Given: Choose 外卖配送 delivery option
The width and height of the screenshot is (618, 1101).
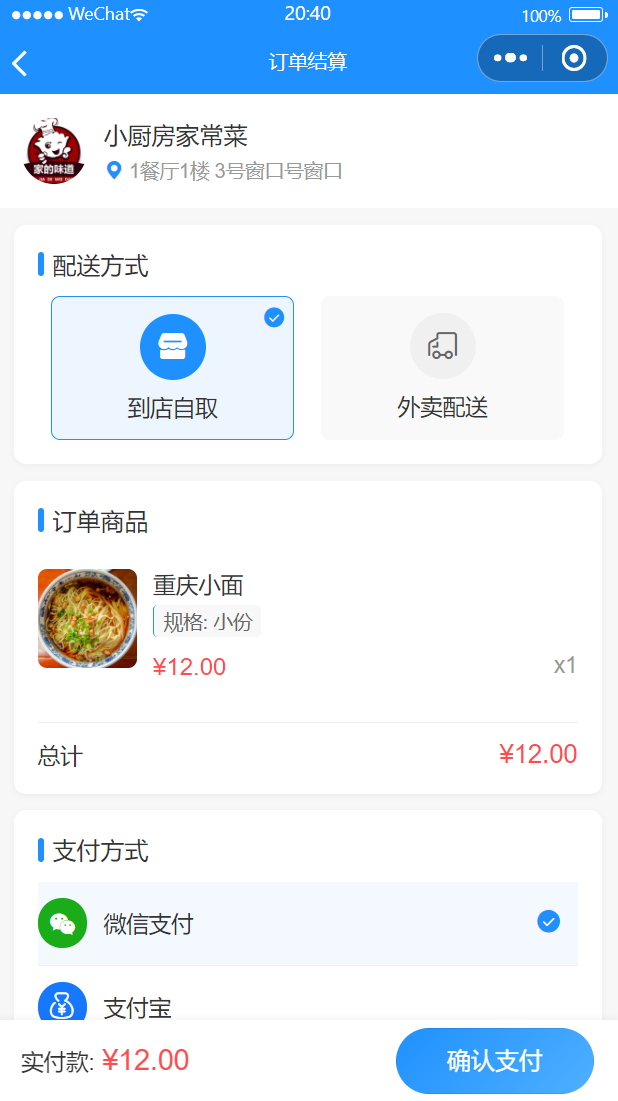Looking at the screenshot, I should [442, 367].
